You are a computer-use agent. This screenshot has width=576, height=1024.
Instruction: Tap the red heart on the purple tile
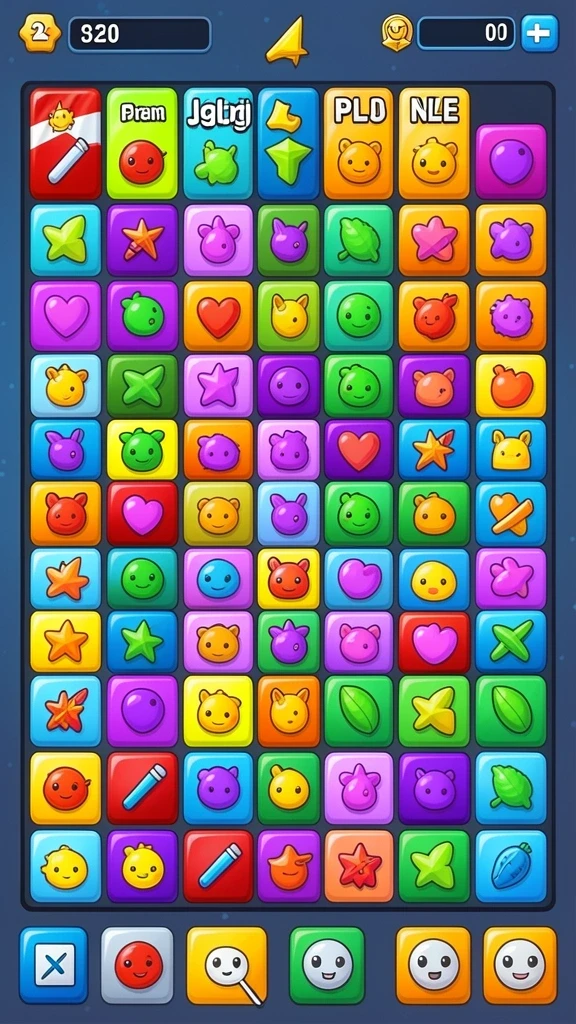(x=359, y=450)
